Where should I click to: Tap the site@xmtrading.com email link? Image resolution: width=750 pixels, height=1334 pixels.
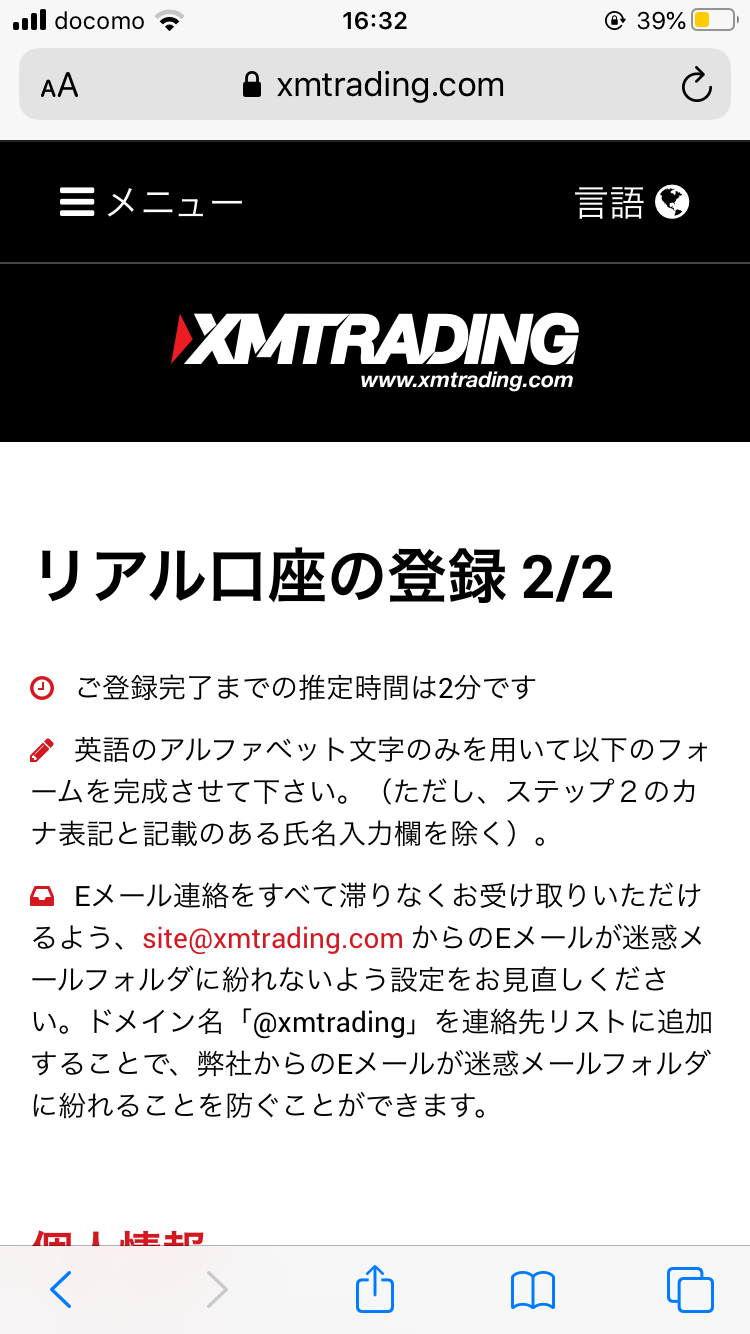click(x=272, y=938)
